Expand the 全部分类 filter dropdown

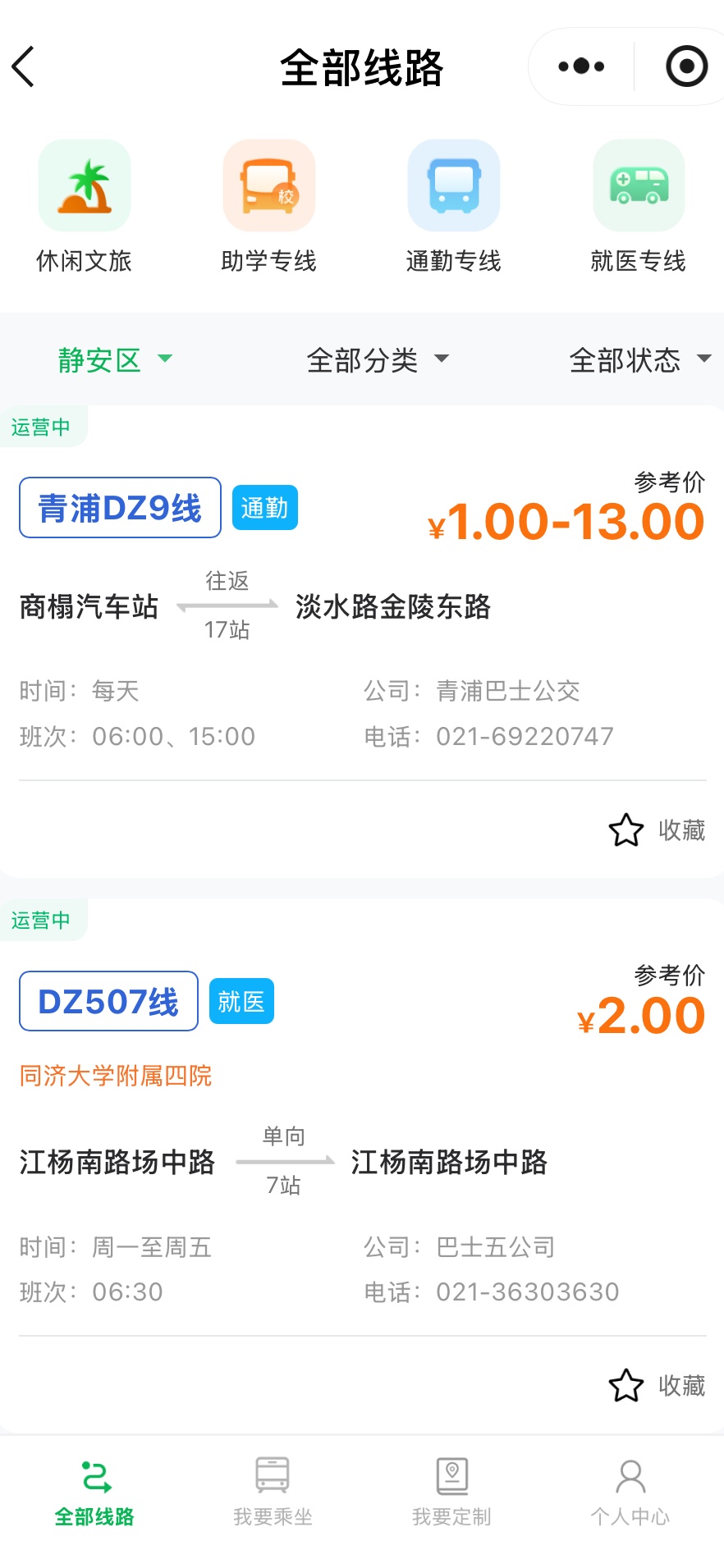378,359
